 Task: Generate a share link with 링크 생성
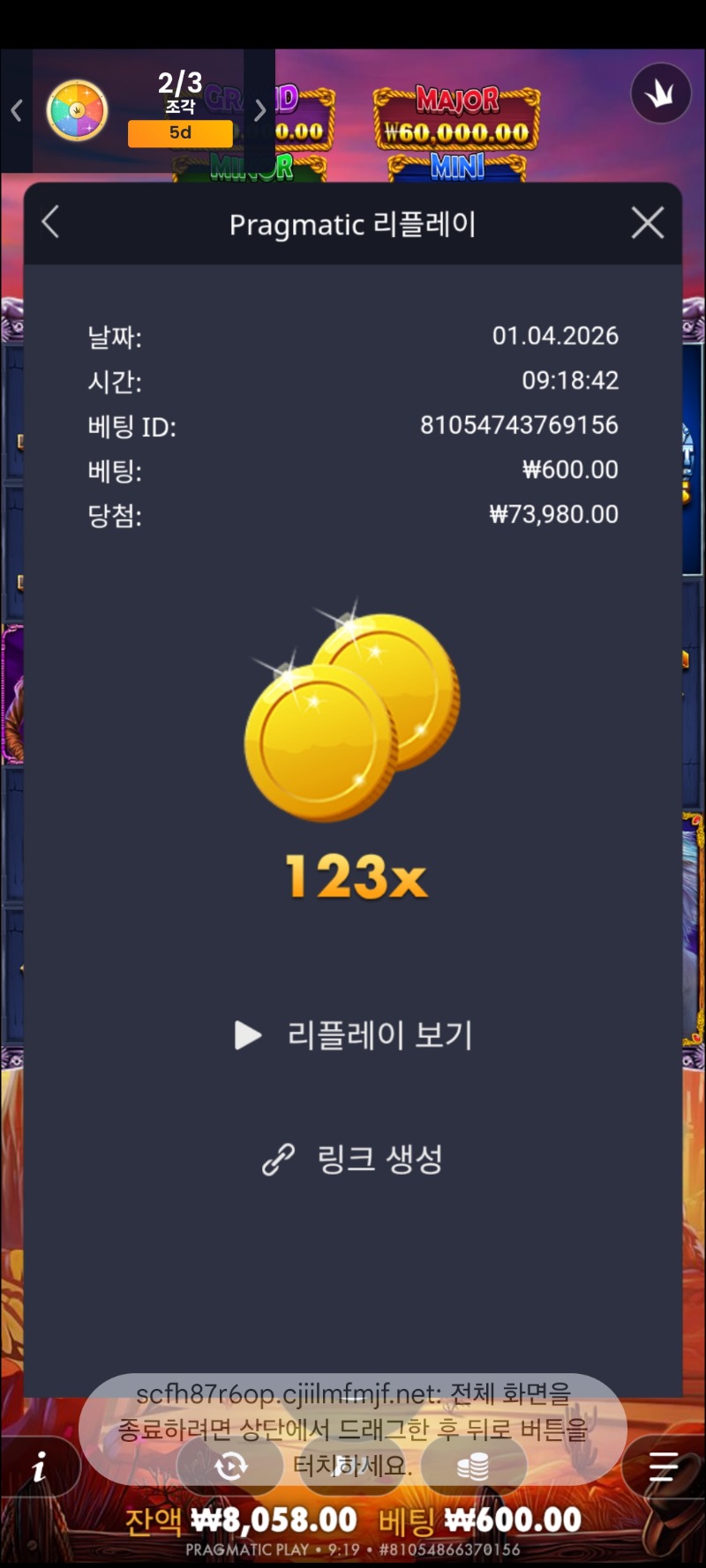pos(353,1159)
